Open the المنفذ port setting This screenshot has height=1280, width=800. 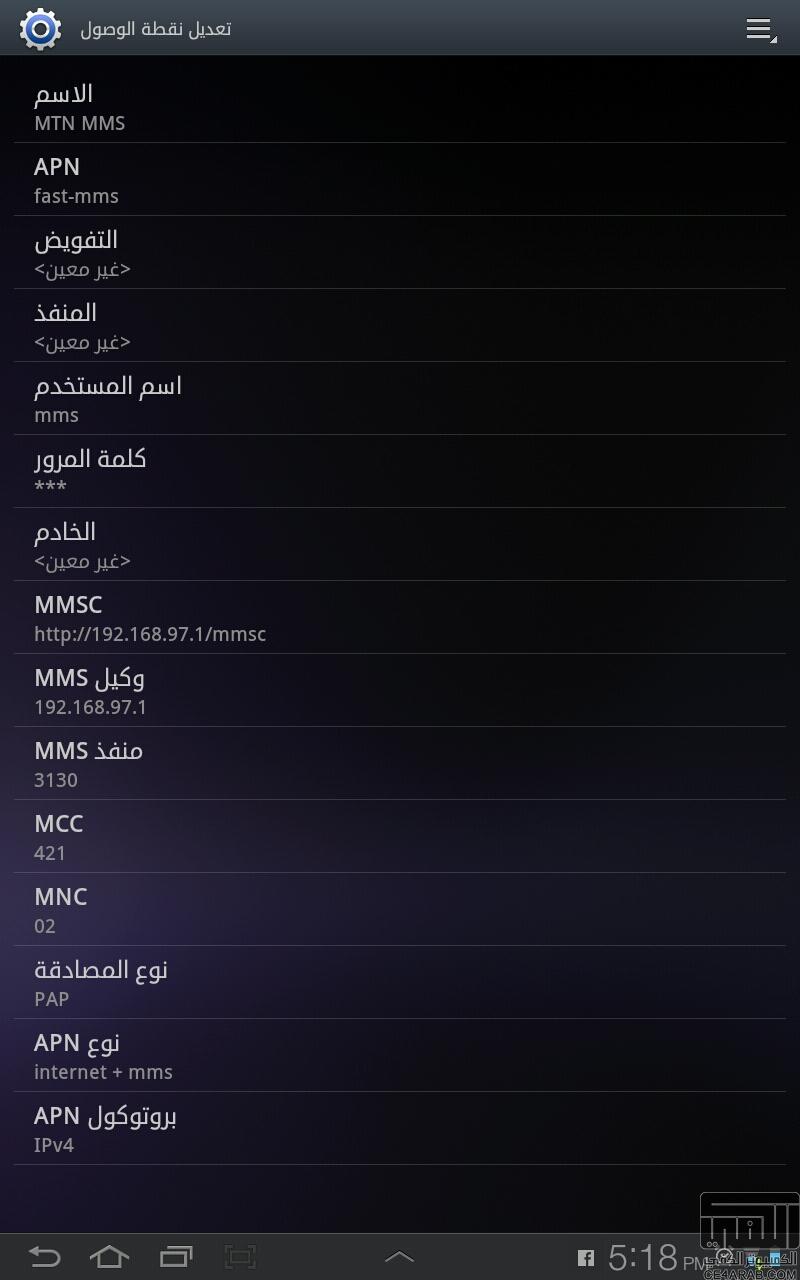coord(400,325)
